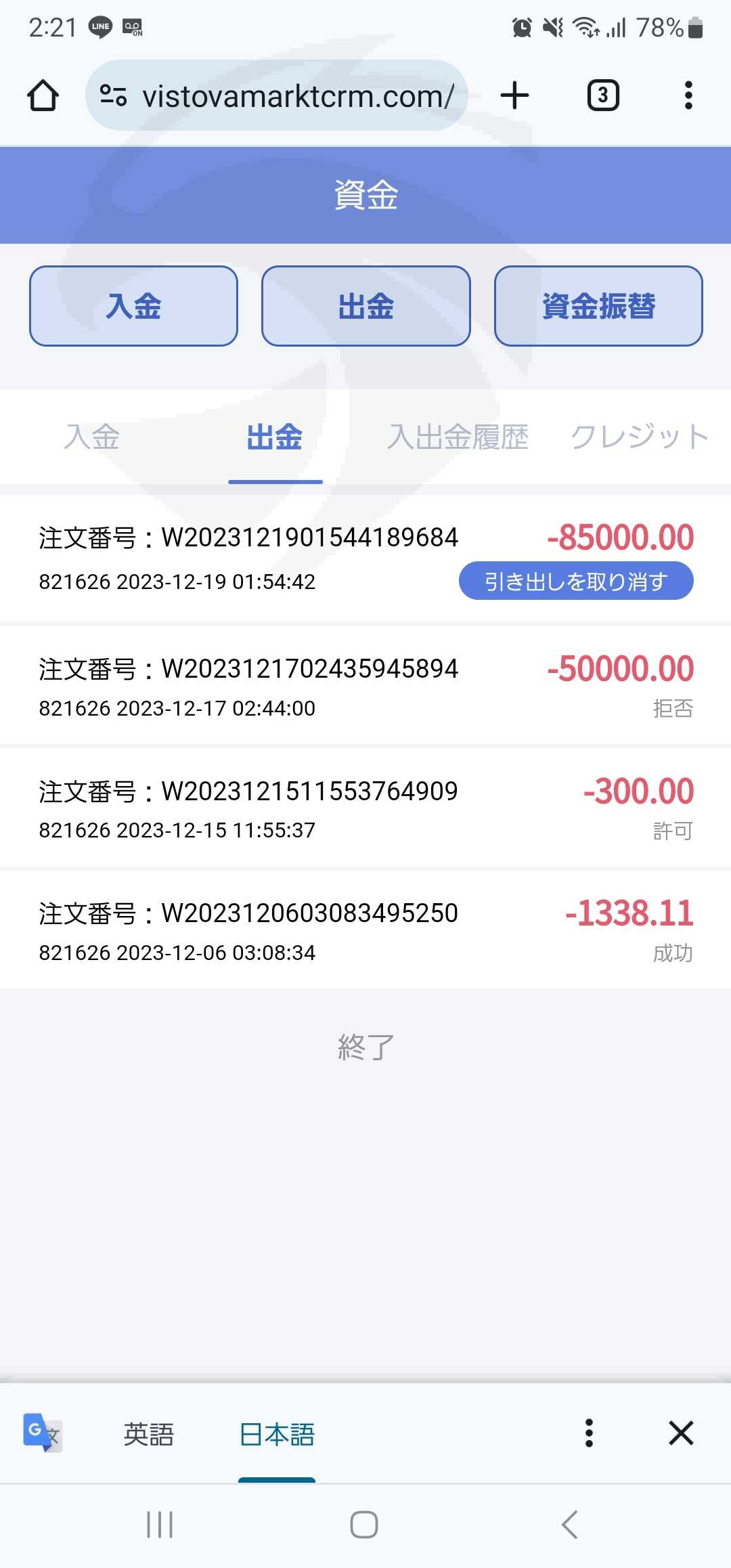This screenshot has width=731, height=1568.
Task: Tap the large 入金 deposit button
Action: [133, 306]
